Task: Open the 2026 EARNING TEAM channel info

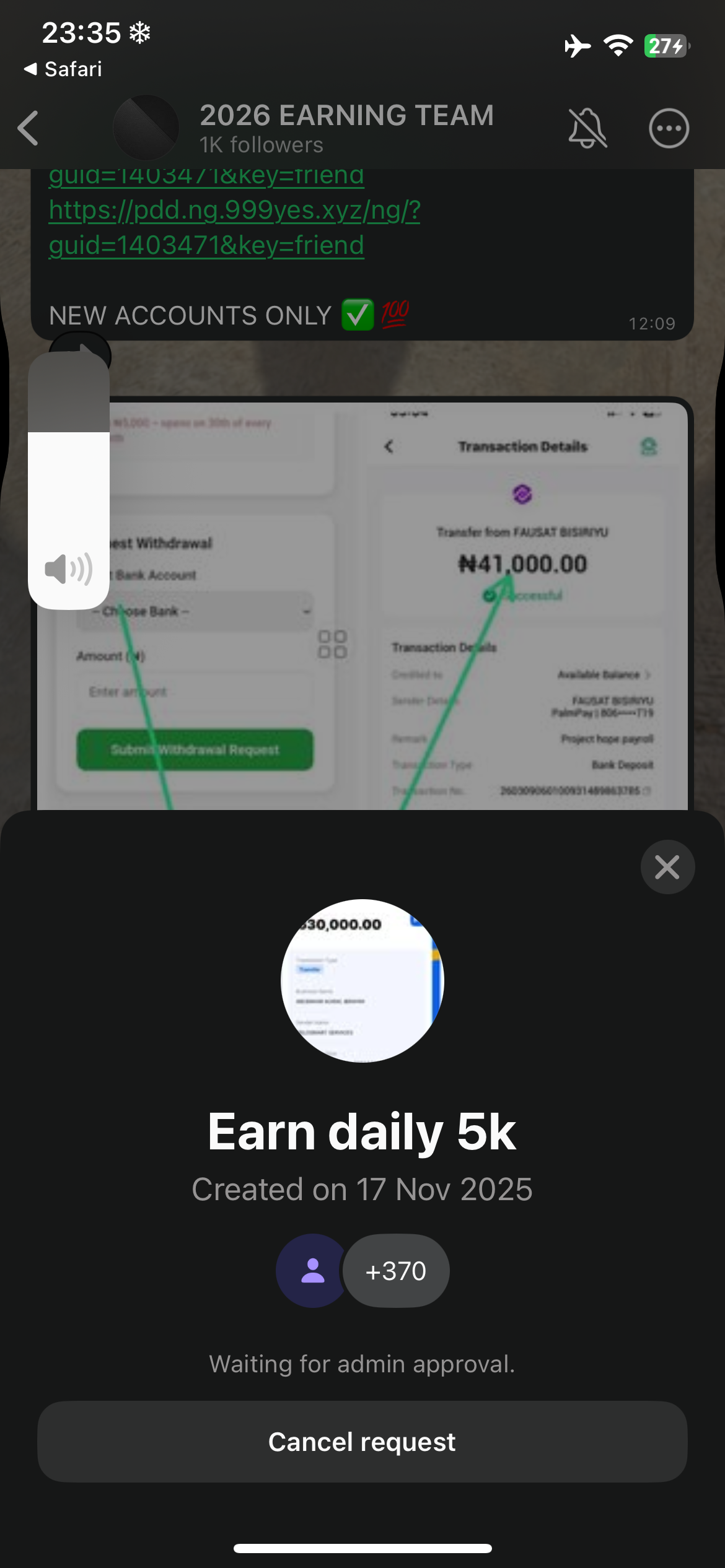Action: tap(346, 128)
